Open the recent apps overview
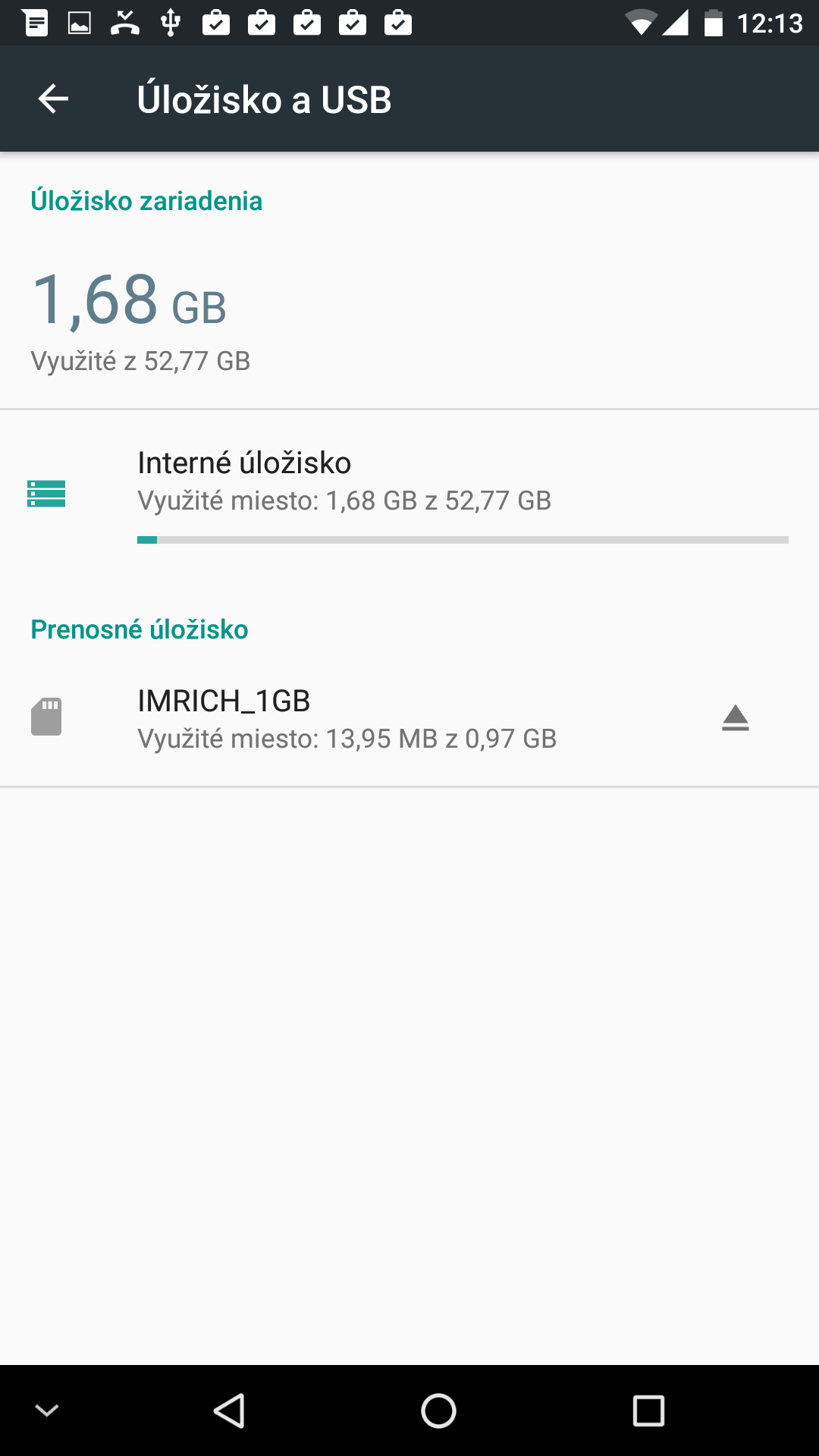 point(648,1410)
